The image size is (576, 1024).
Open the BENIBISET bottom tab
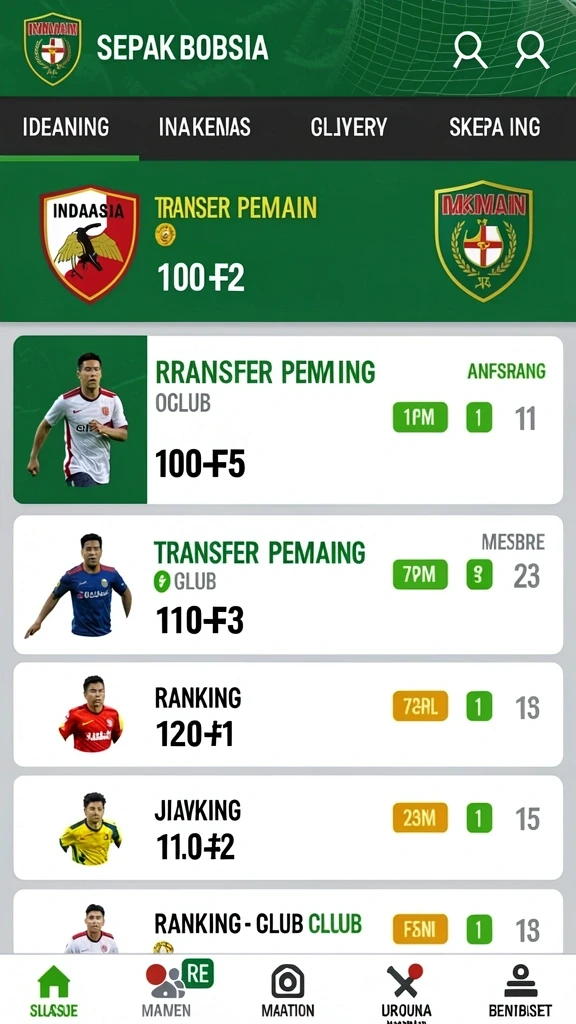click(x=520, y=991)
